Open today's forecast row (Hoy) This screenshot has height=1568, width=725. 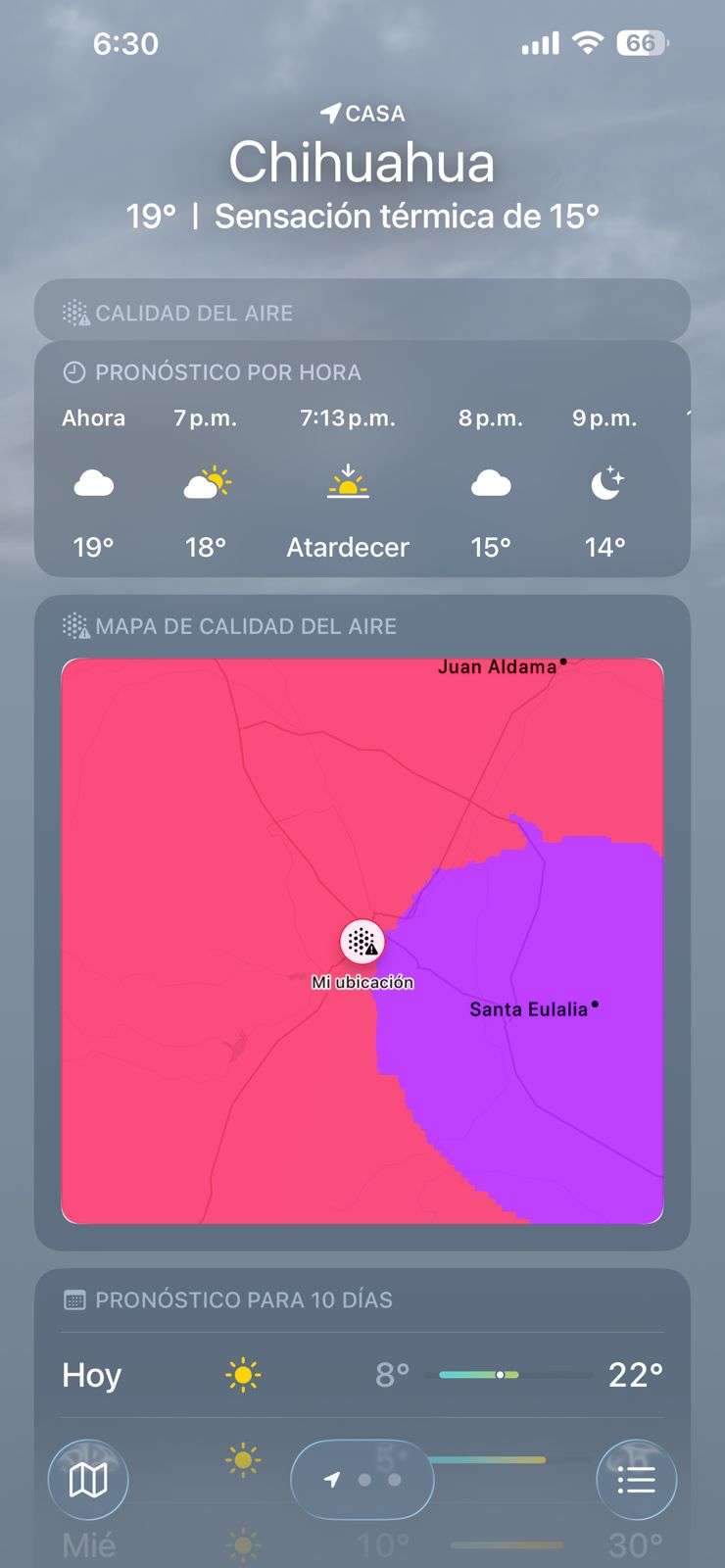pos(362,1375)
